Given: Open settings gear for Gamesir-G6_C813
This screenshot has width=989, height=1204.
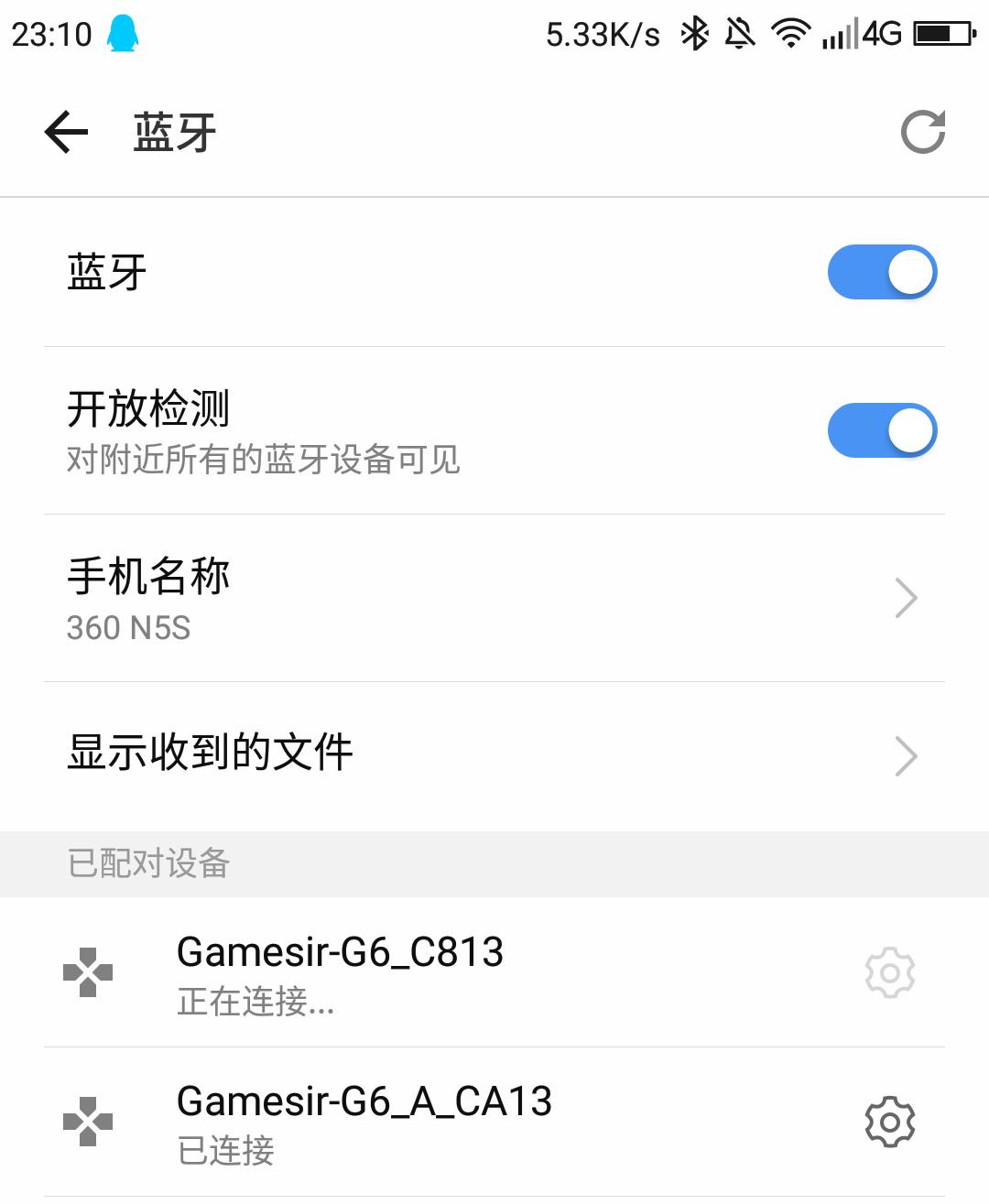Looking at the screenshot, I should click(x=888, y=972).
